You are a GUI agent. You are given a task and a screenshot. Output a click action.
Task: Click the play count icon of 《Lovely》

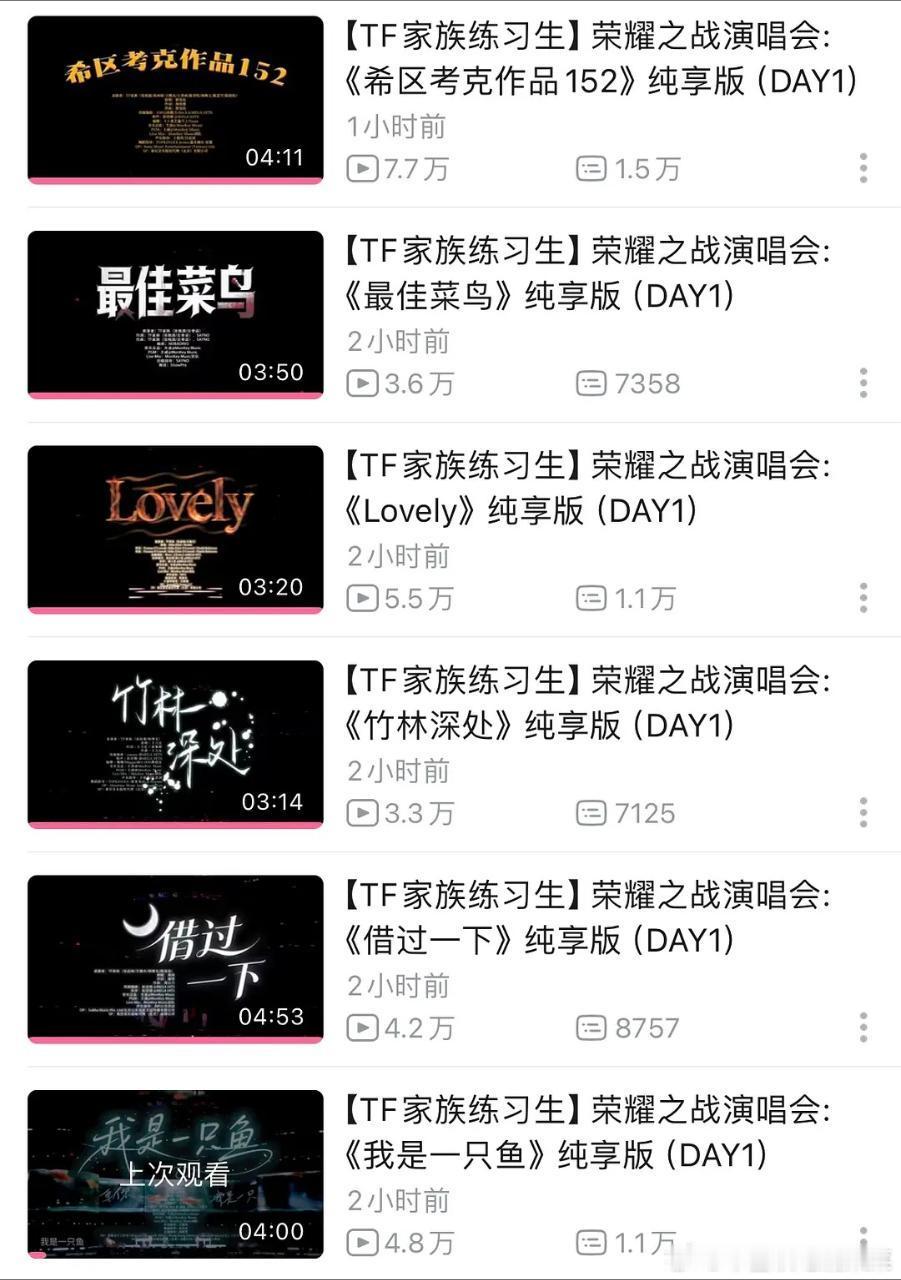363,598
